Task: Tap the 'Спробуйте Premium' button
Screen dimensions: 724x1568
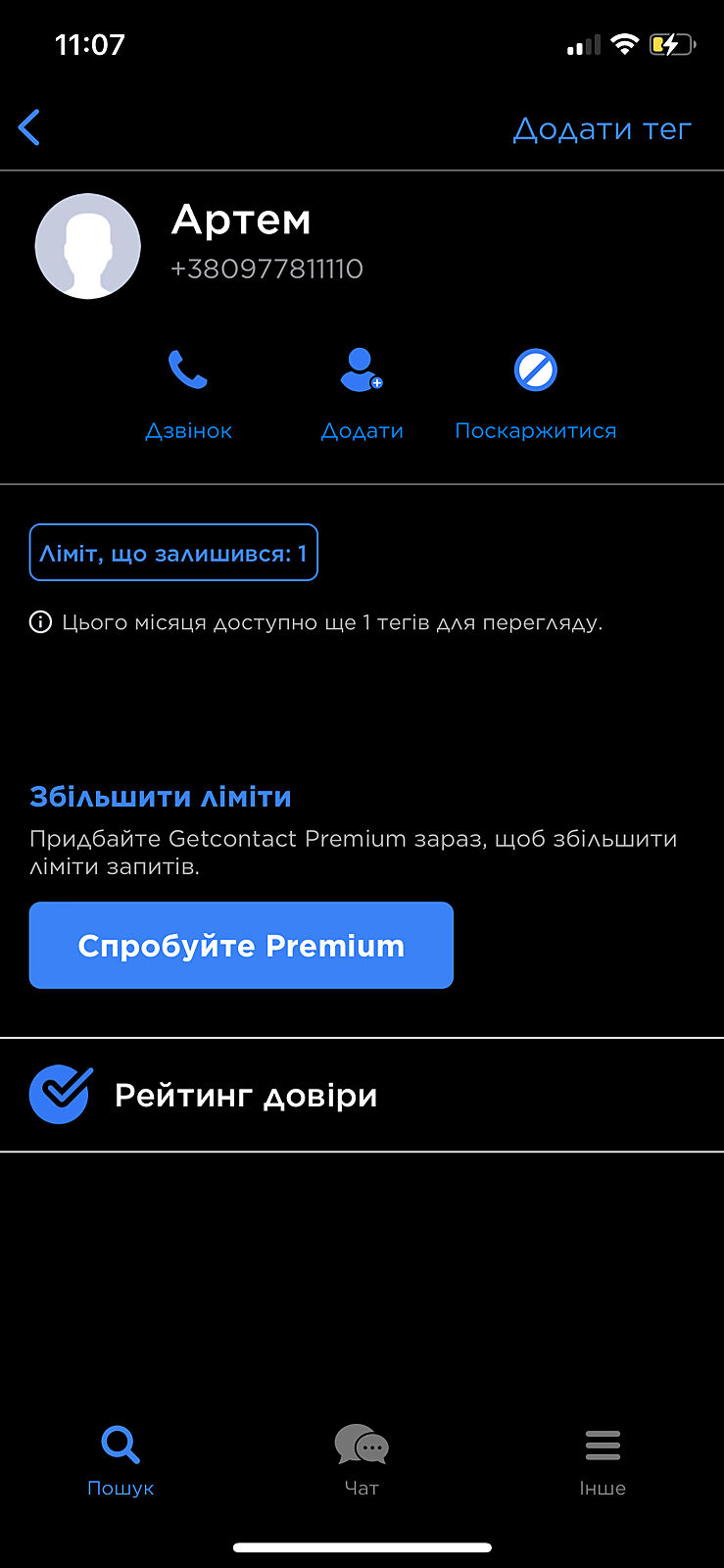Action: 241,945
